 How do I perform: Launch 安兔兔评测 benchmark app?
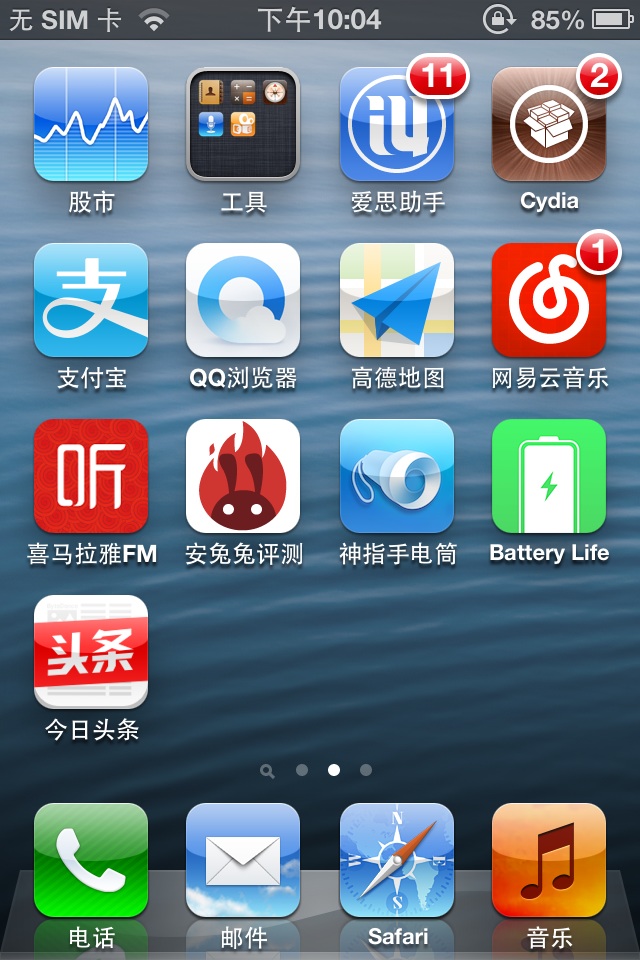point(243,476)
